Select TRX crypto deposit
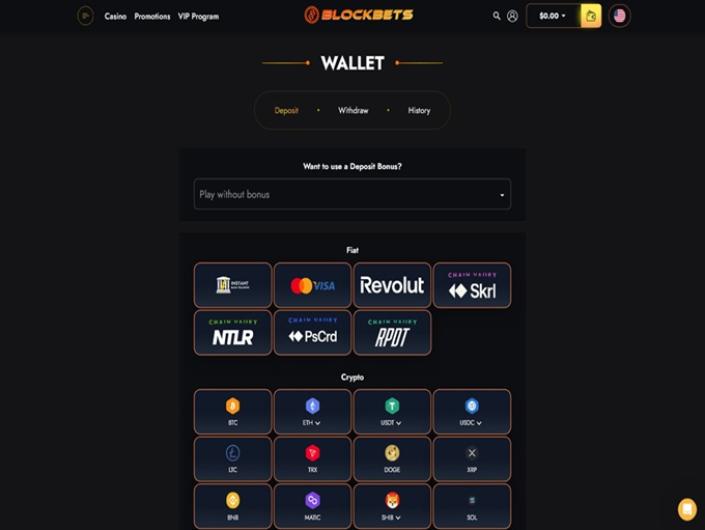Viewport: 705px width, 530px height. [312, 458]
